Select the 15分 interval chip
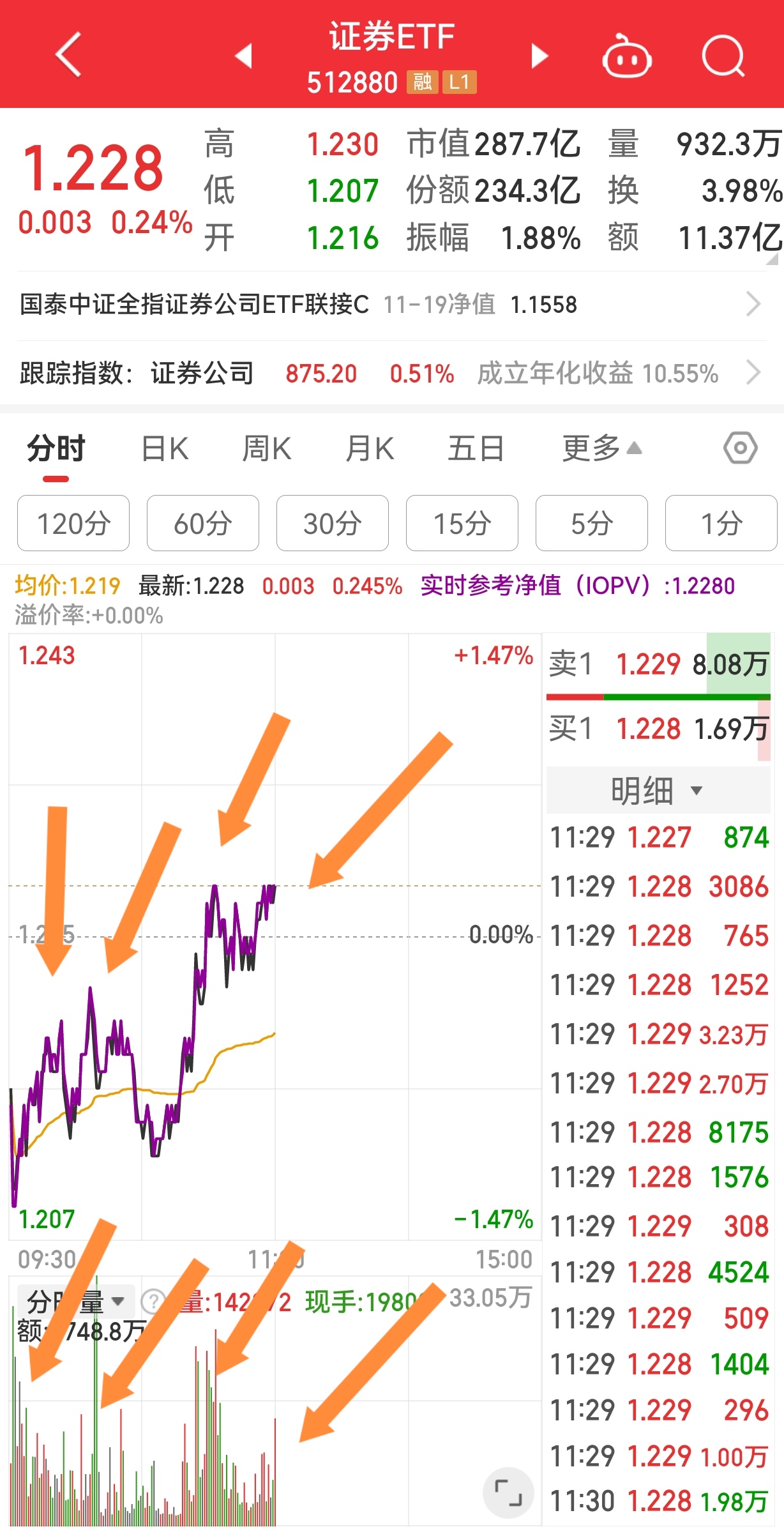This screenshot has width=784, height=1536. click(462, 523)
